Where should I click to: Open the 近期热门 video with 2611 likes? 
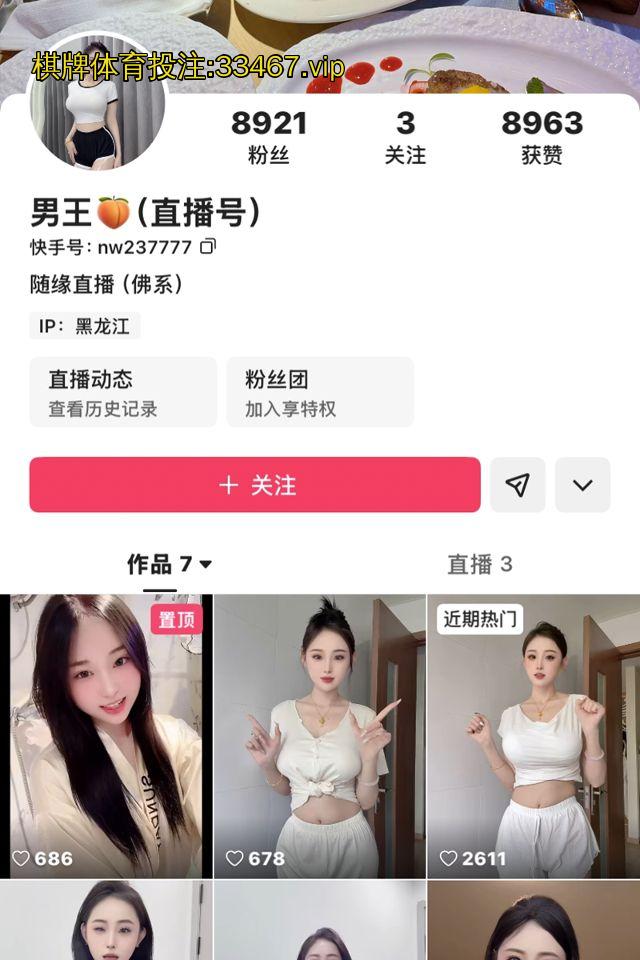tap(533, 736)
